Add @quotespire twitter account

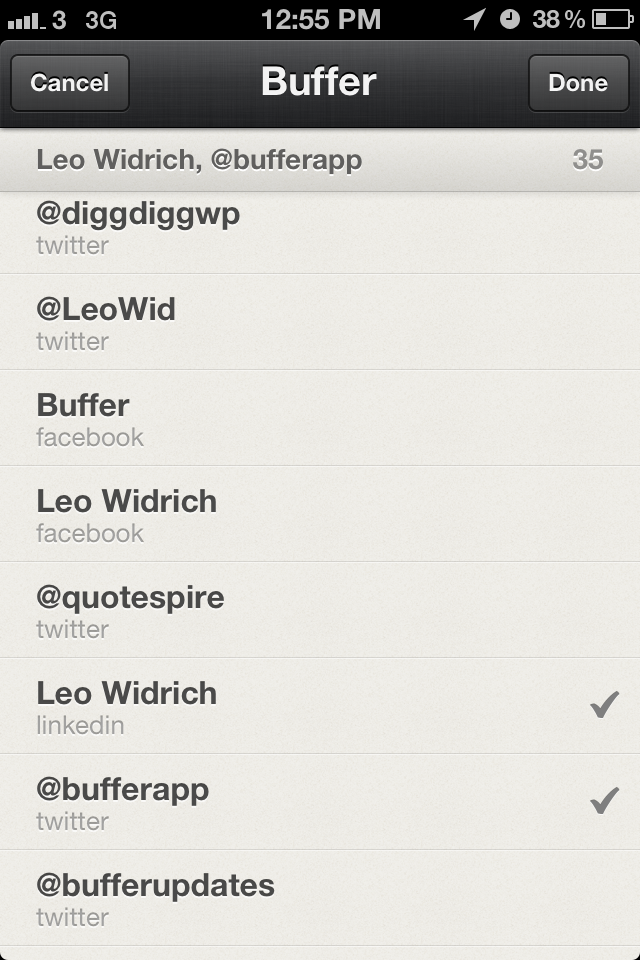tap(320, 611)
